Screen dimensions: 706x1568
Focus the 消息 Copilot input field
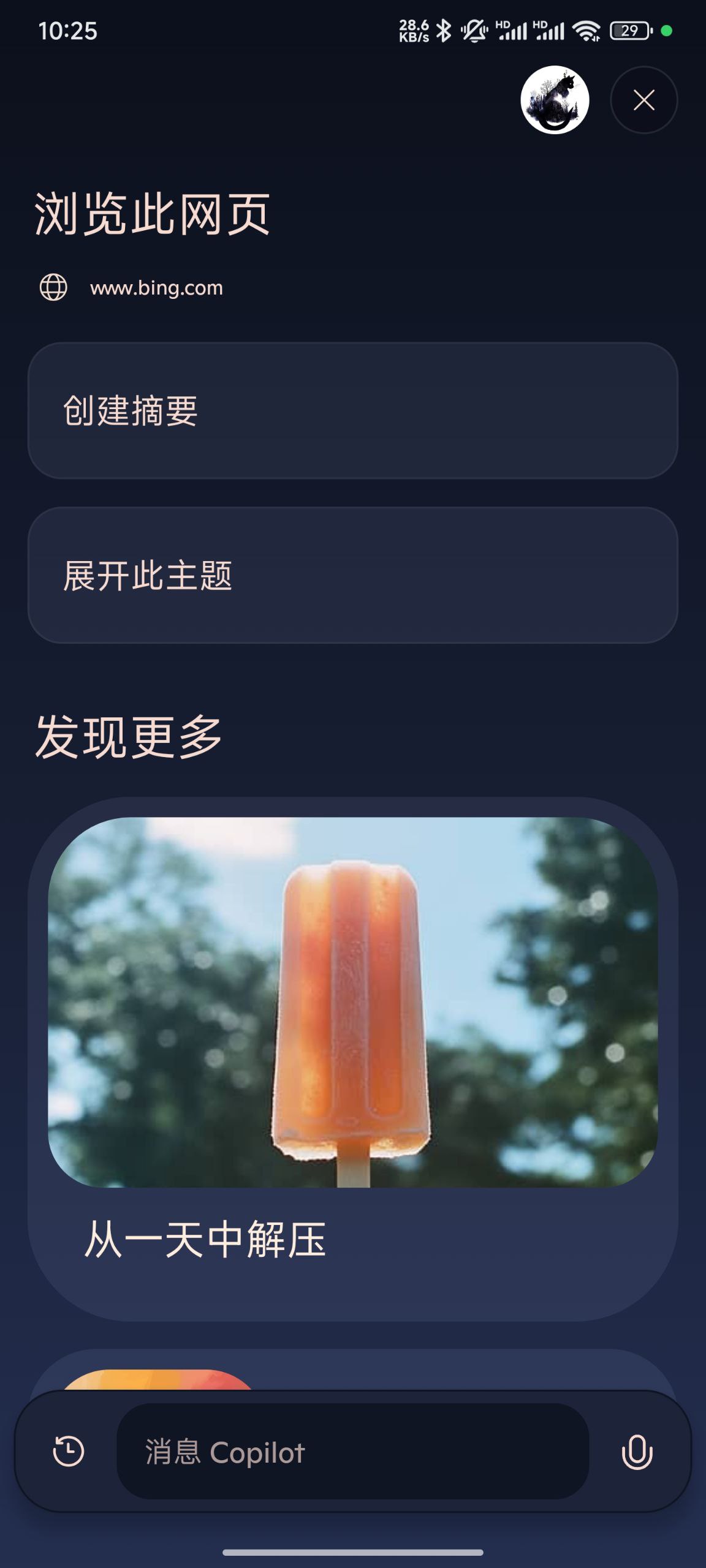[352, 1452]
